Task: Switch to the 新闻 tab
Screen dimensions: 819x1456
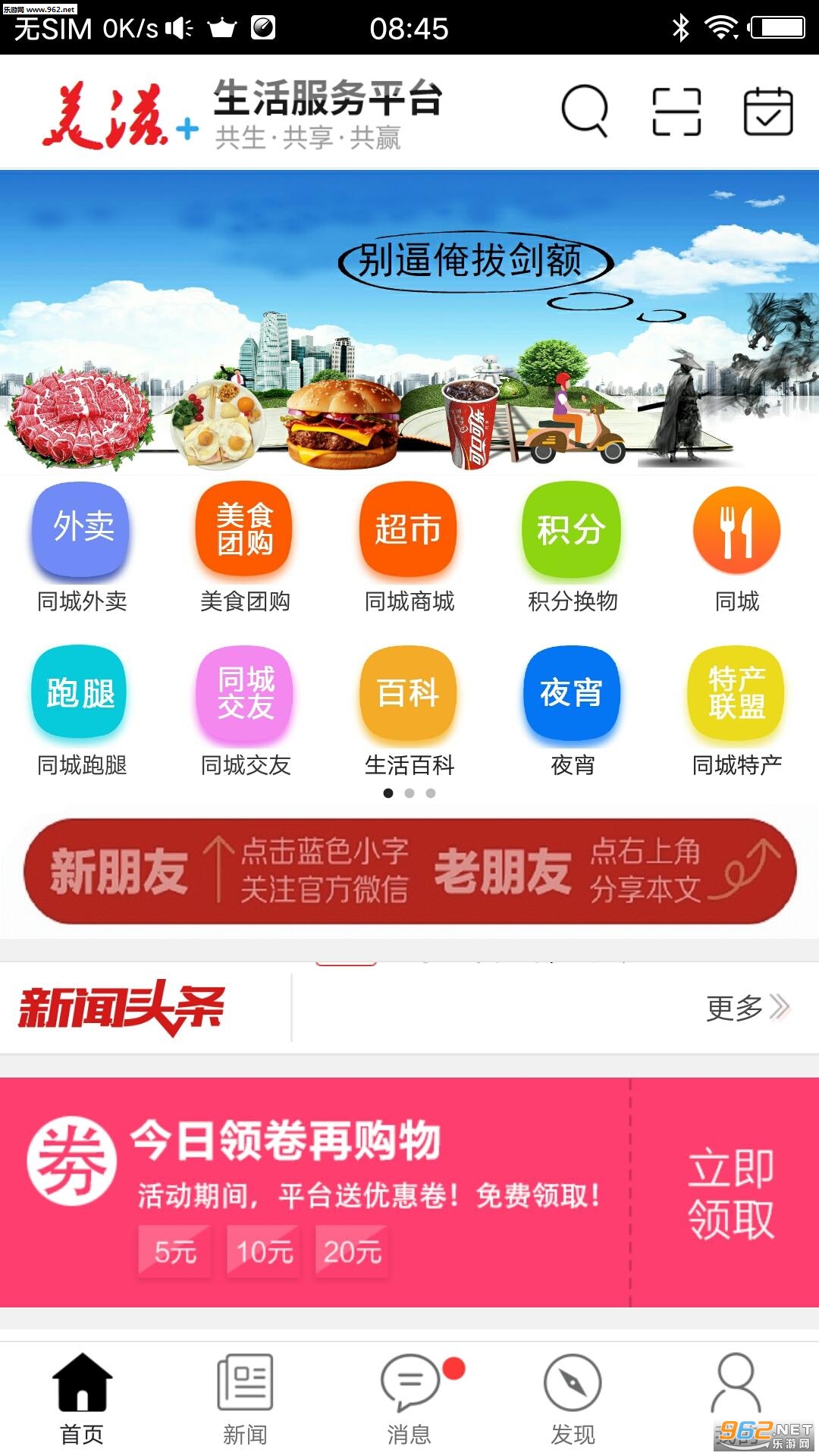Action: [x=245, y=1399]
